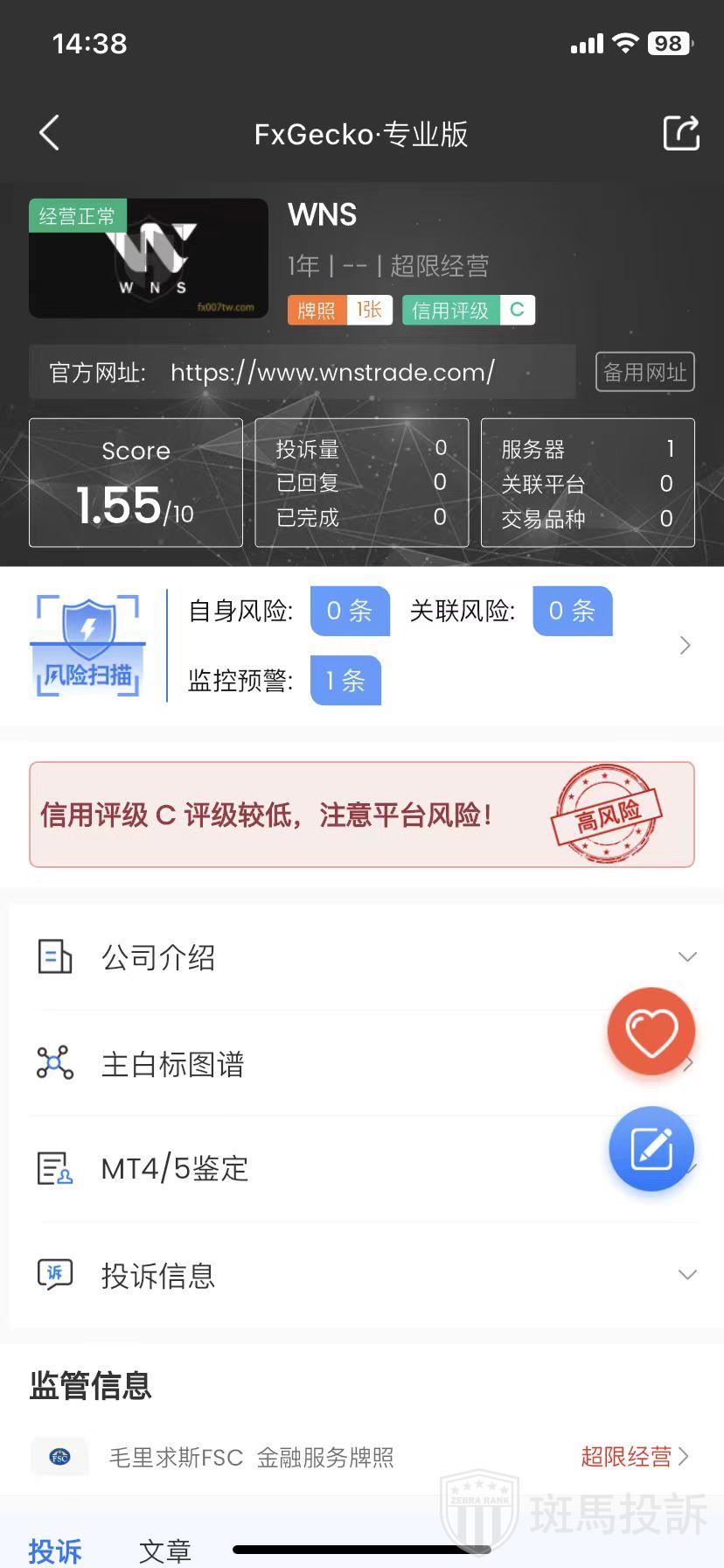724x1568 pixels.
Task: Write a review with the blue pencil button
Action: (x=651, y=1149)
